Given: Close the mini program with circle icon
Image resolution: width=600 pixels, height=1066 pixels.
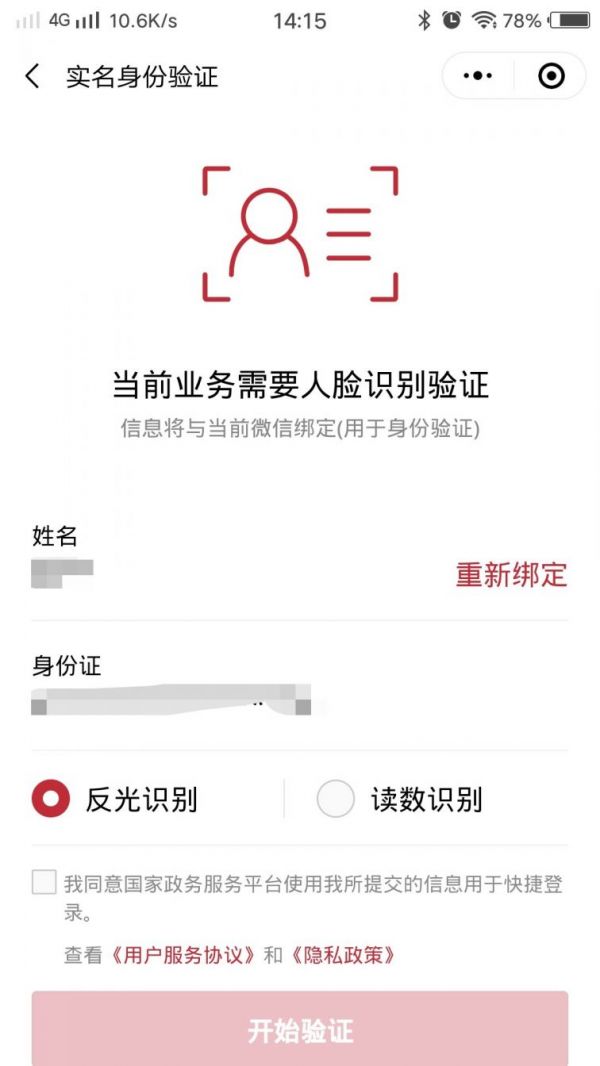Looking at the screenshot, I should coord(551,76).
